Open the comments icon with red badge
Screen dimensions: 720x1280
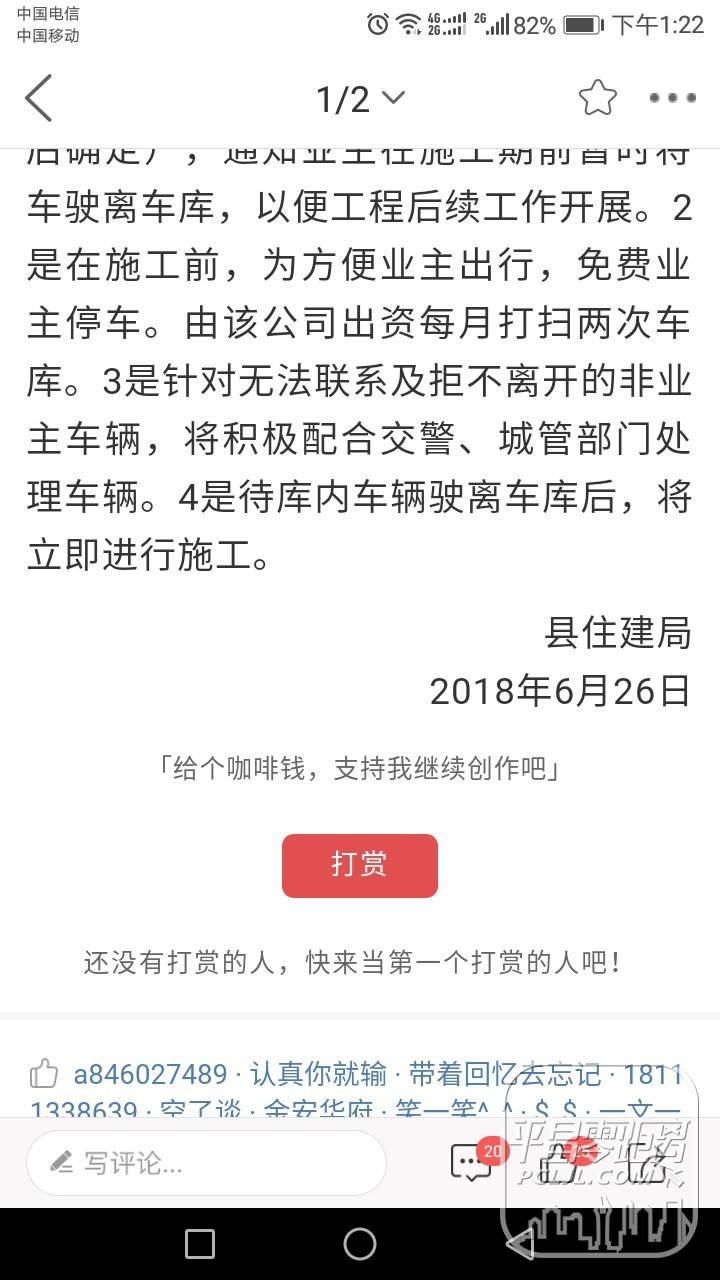[472, 1163]
